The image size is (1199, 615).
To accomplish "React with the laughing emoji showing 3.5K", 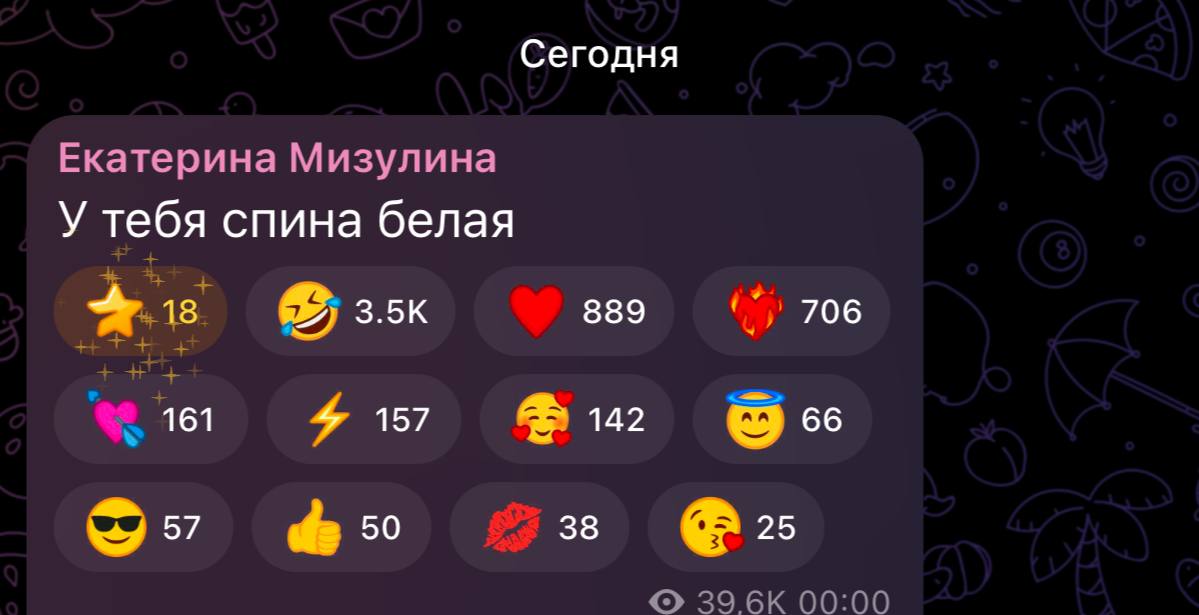I will (349, 312).
